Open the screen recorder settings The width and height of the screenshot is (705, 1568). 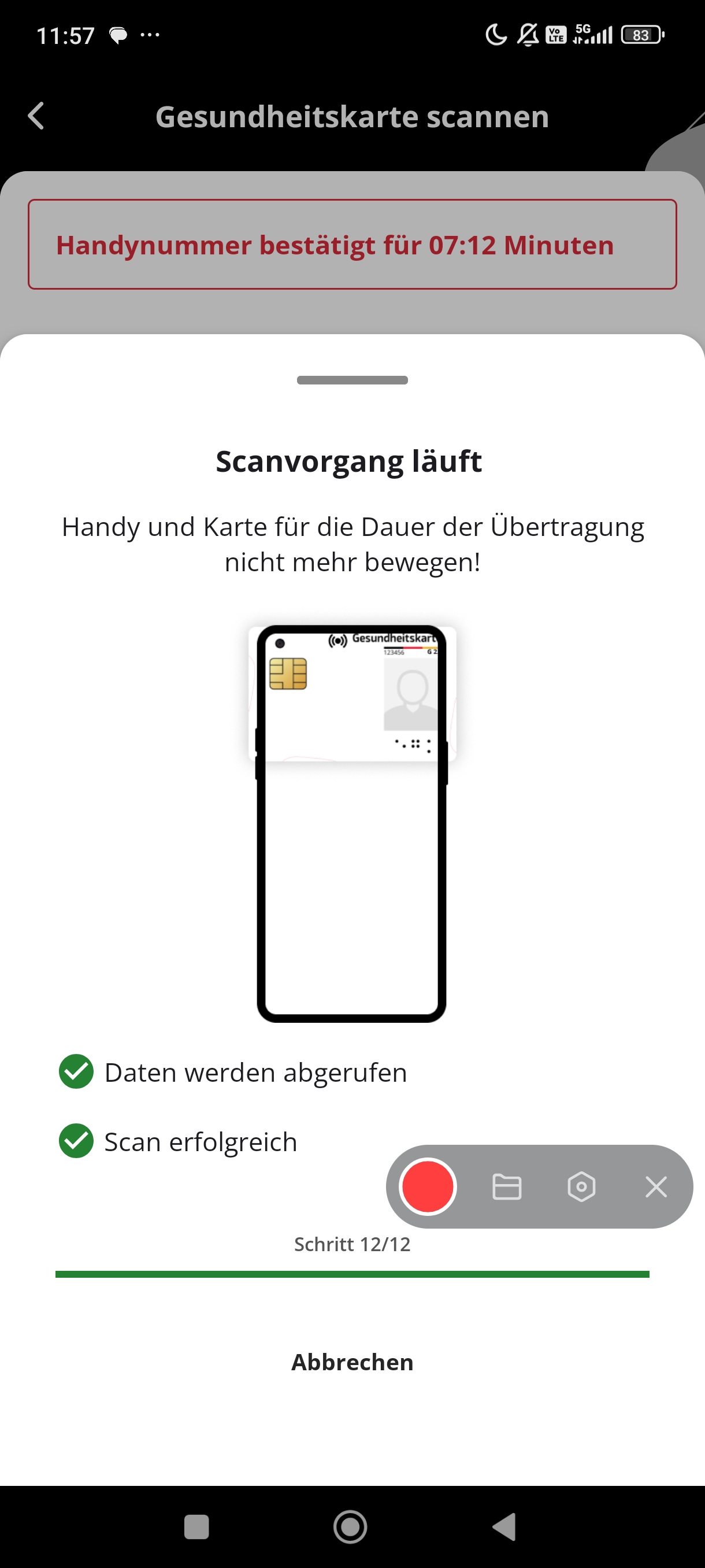tap(581, 1186)
